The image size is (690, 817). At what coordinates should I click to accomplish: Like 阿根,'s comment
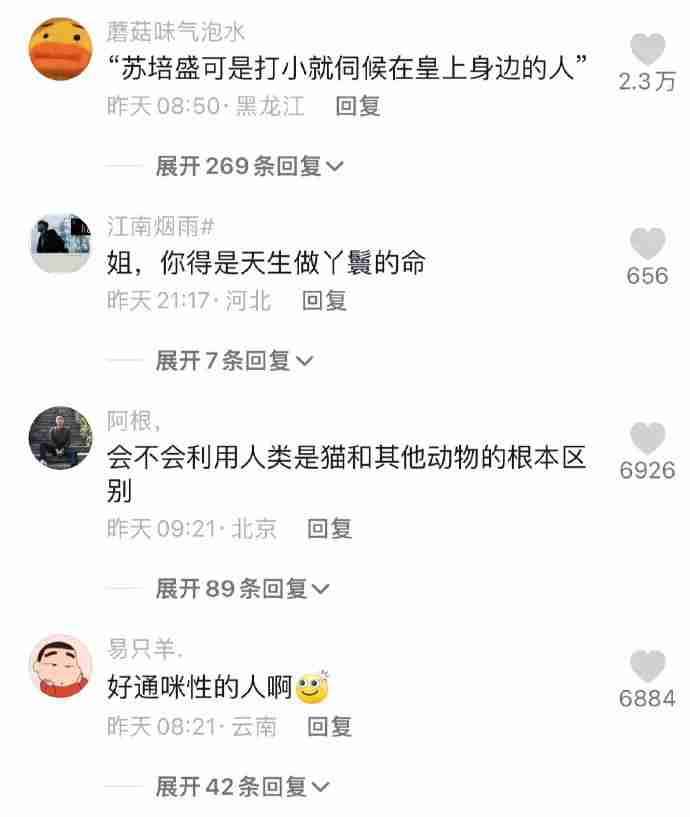point(648,438)
